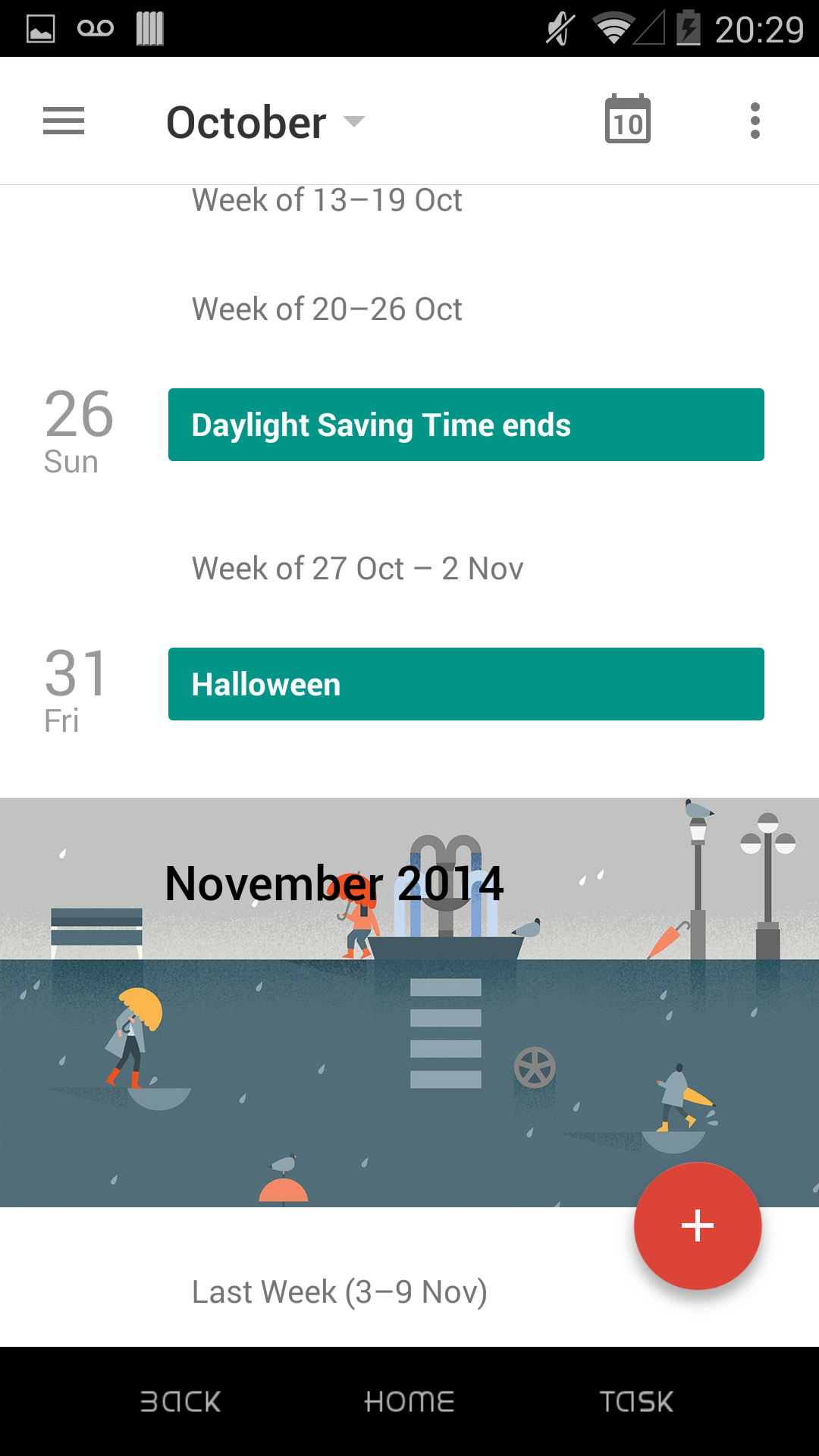Open Daylight Saving Time ends event
The image size is (819, 1456).
[x=466, y=425]
